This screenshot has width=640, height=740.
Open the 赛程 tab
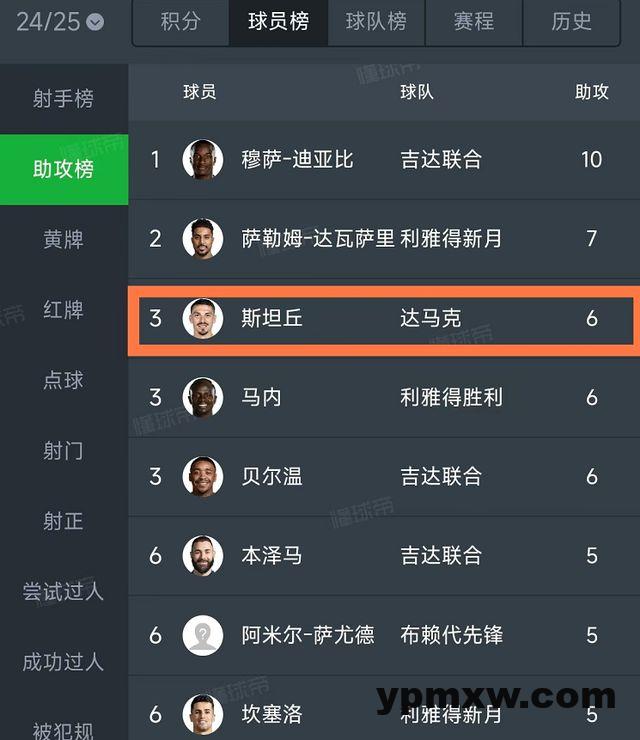tap(474, 21)
